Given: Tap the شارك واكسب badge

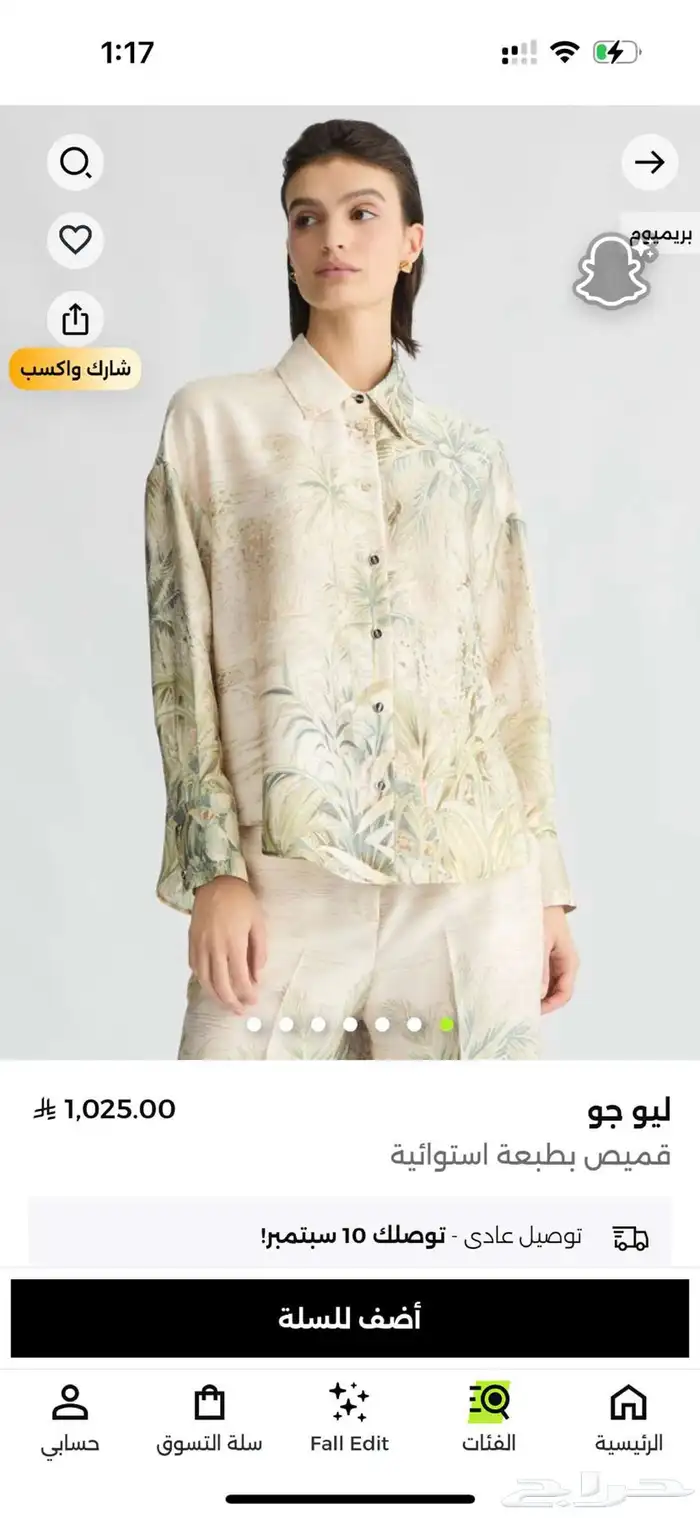Looking at the screenshot, I should 76,369.
